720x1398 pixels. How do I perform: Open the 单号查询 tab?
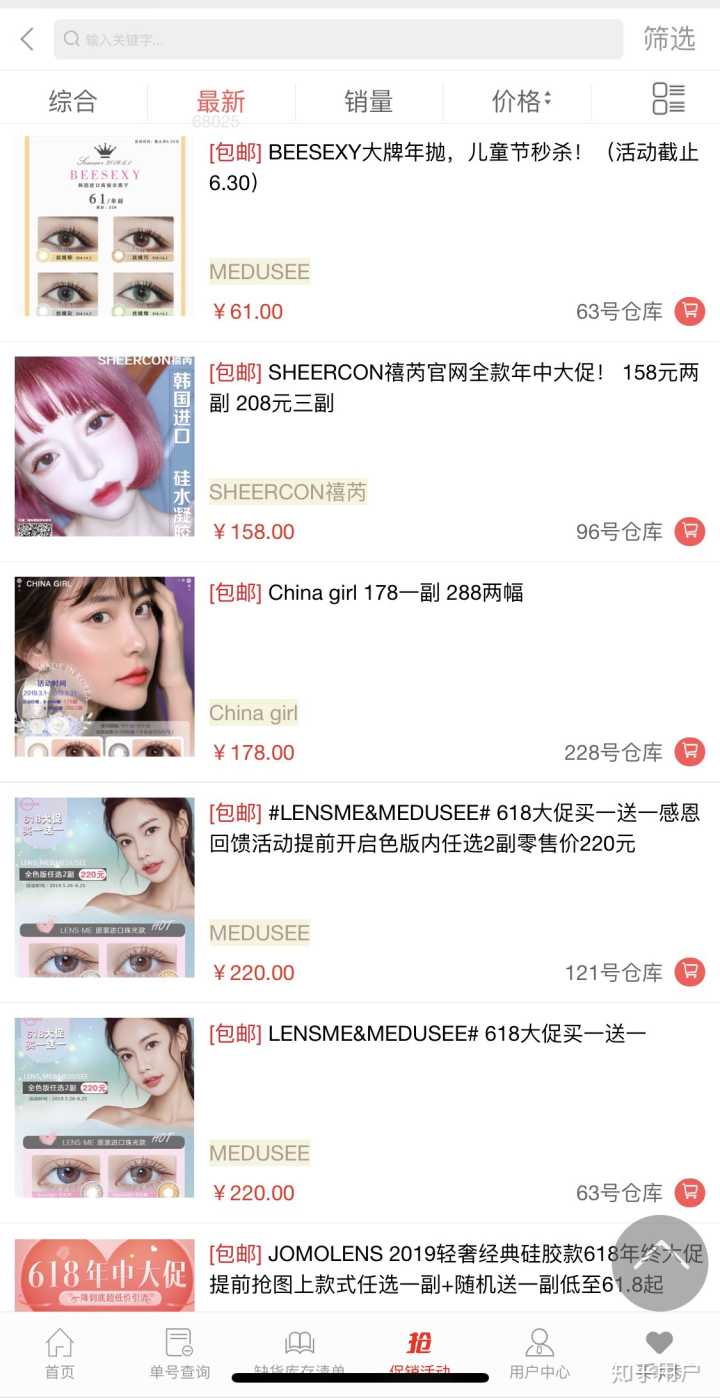click(x=180, y=1353)
